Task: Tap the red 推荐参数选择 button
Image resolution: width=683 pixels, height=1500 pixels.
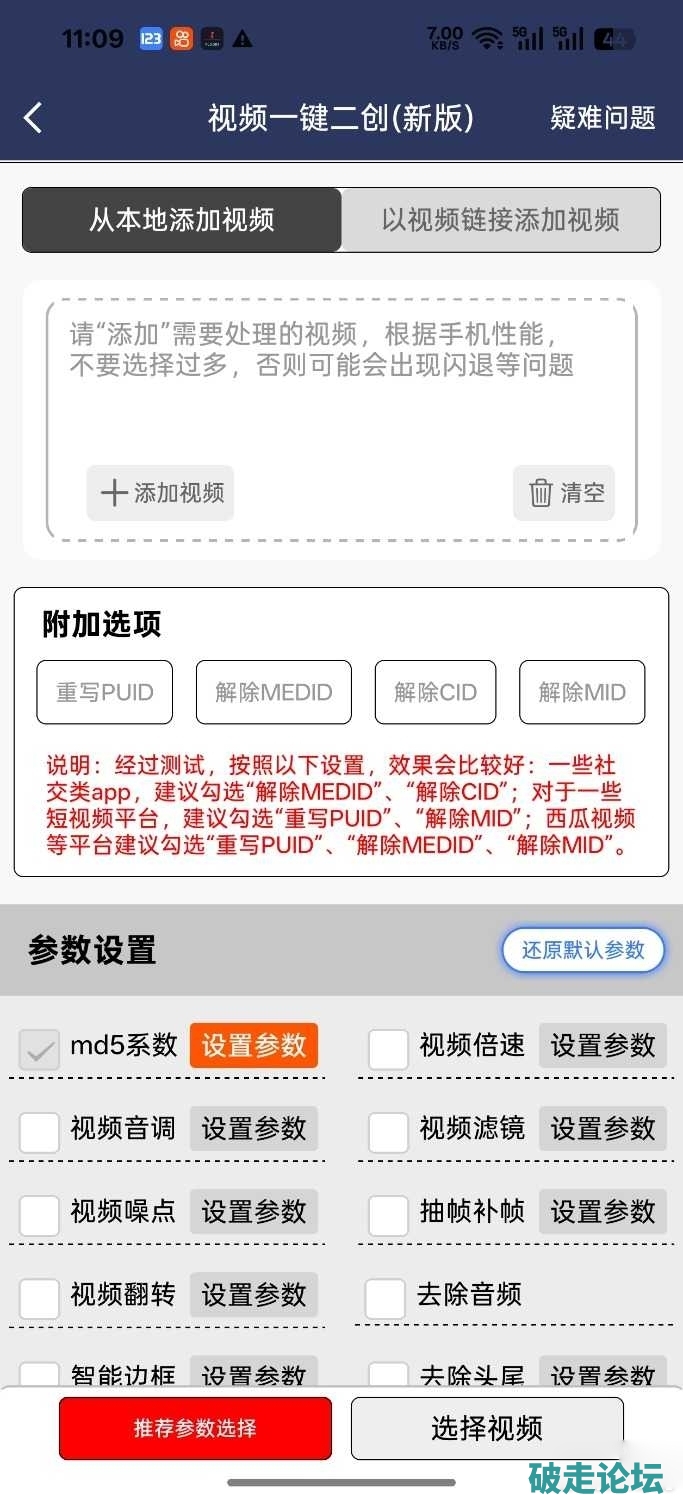Action: (195, 1428)
